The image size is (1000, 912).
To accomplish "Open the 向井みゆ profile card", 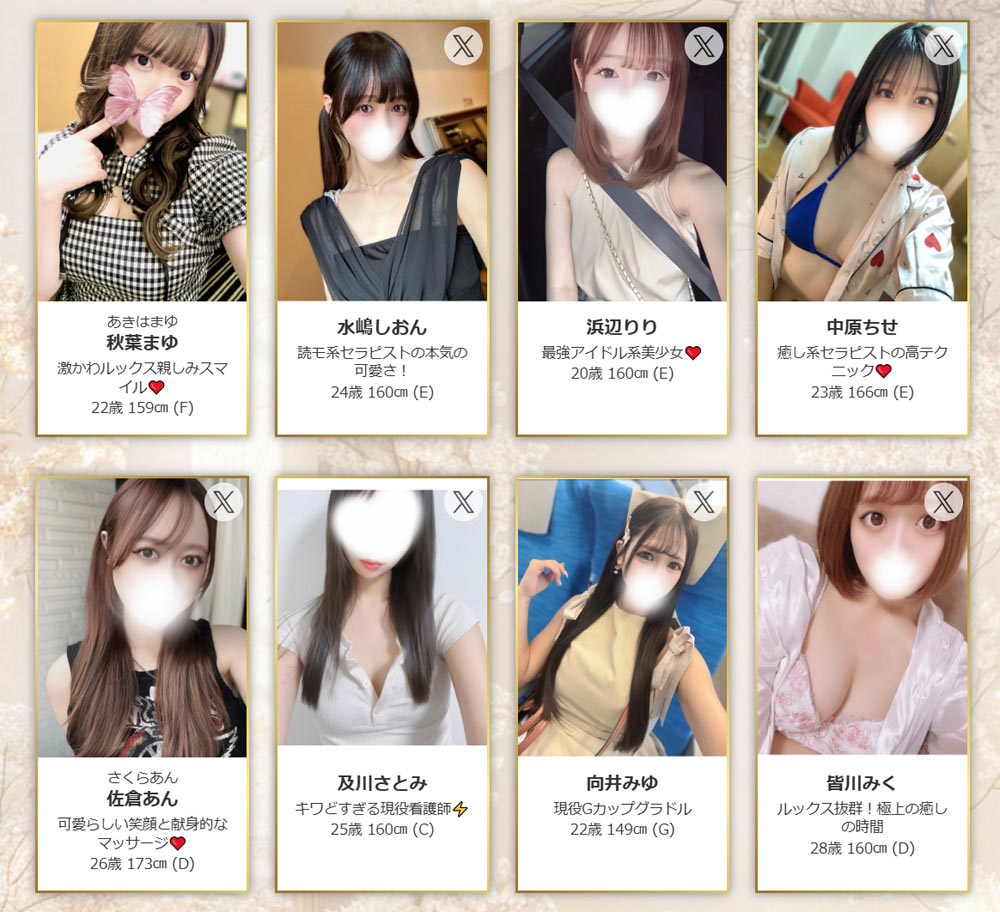I will 622,685.
